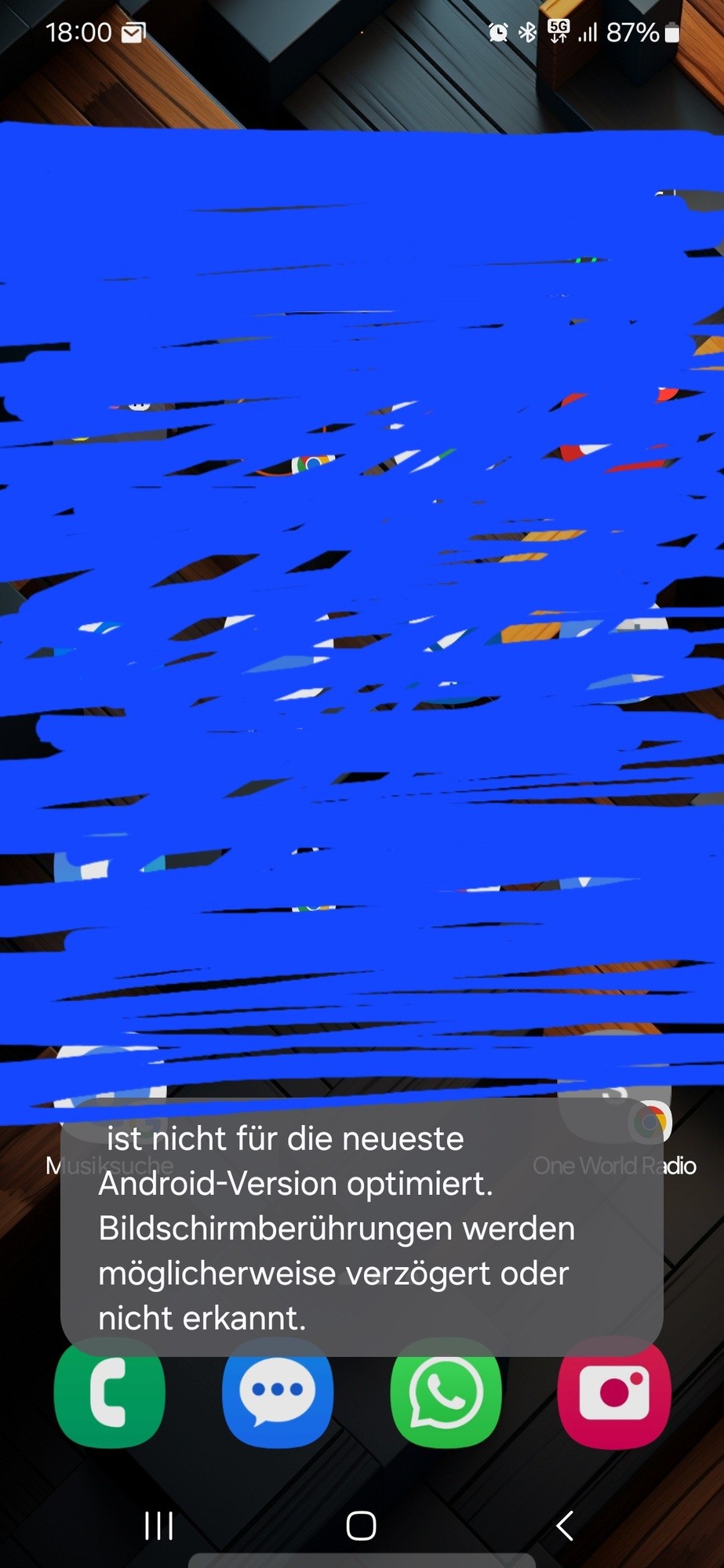The height and width of the screenshot is (1568, 724).
Task: Open WhatsApp from the dock
Action: 446,1392
